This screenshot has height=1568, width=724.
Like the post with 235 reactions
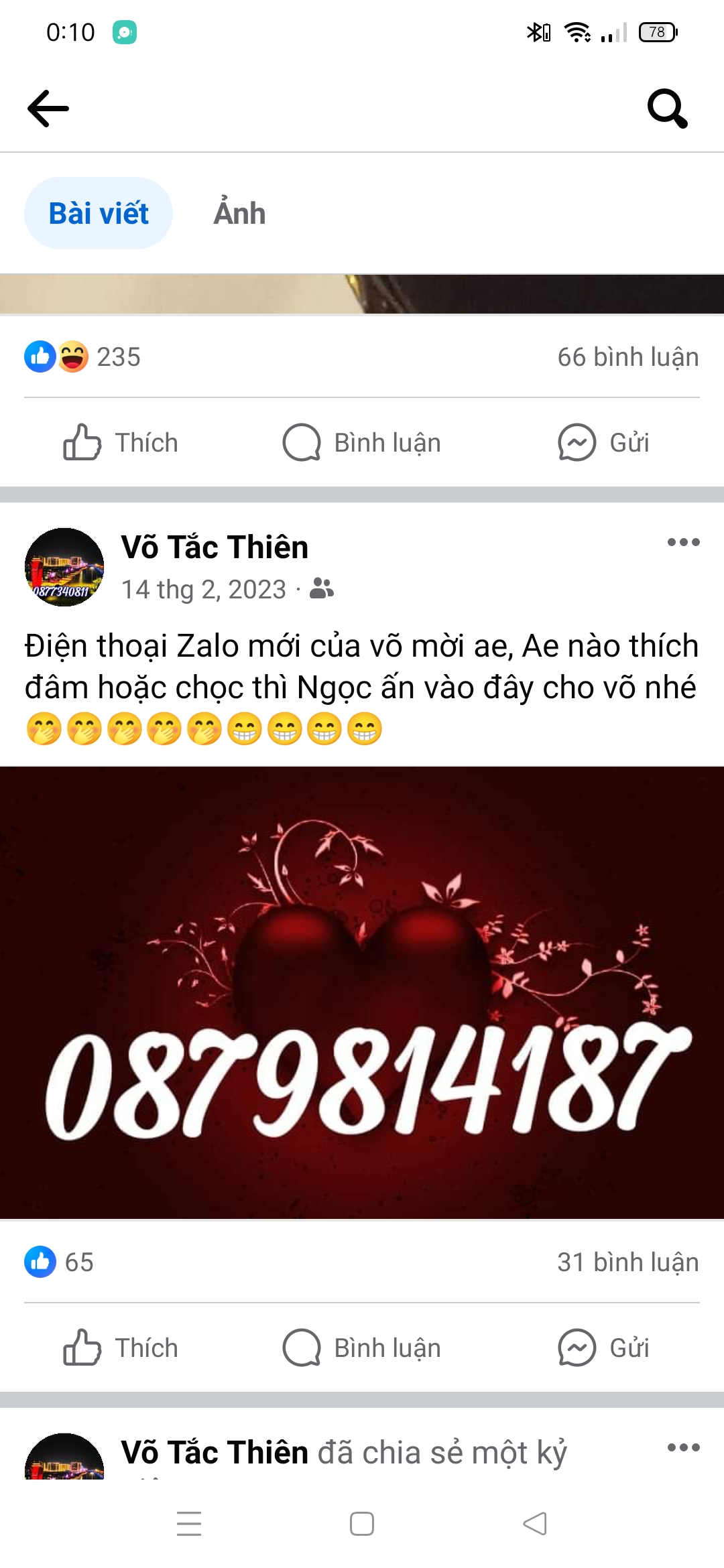[x=121, y=443]
